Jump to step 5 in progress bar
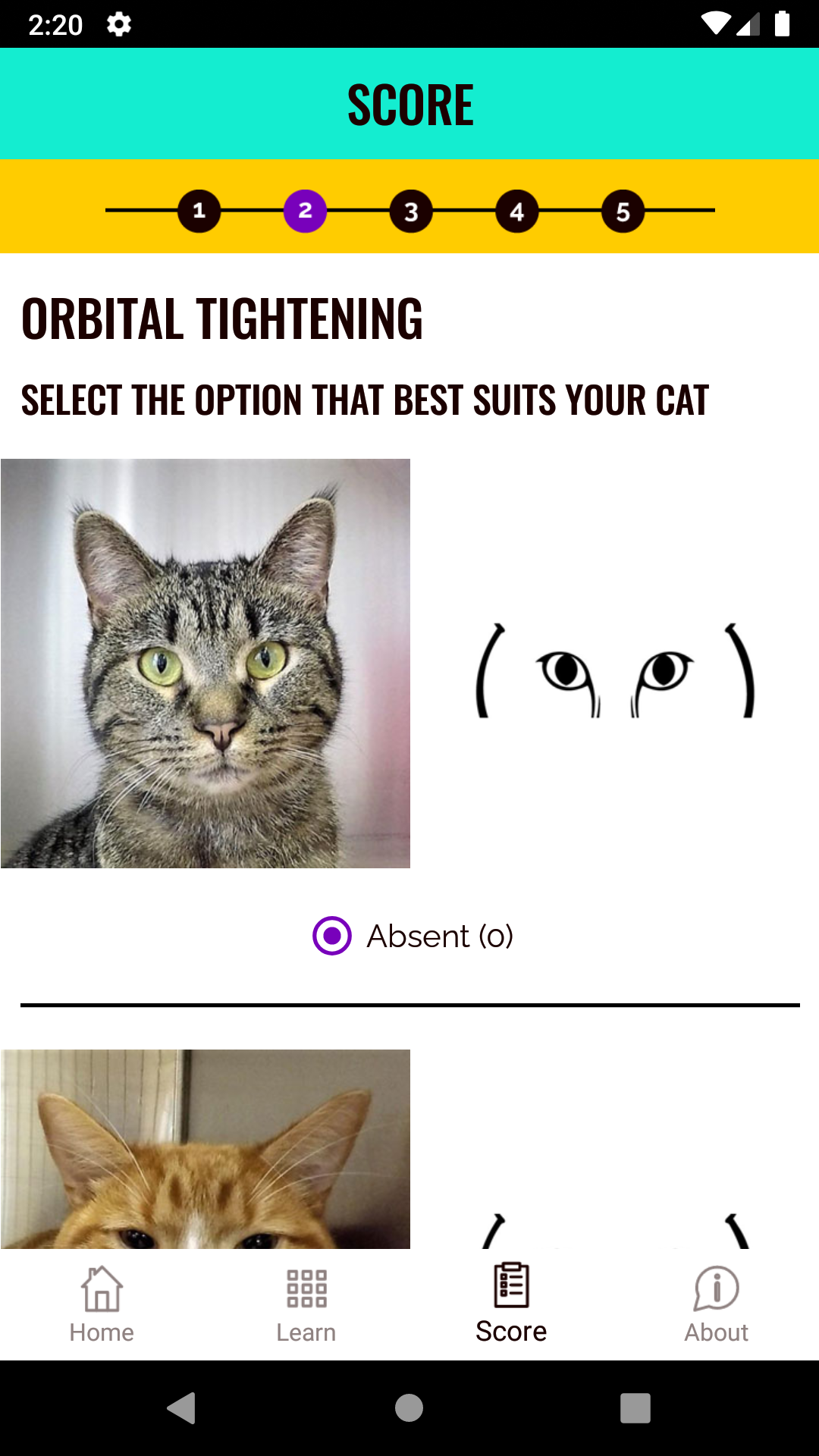Viewport: 819px width, 1456px height. 623,212
